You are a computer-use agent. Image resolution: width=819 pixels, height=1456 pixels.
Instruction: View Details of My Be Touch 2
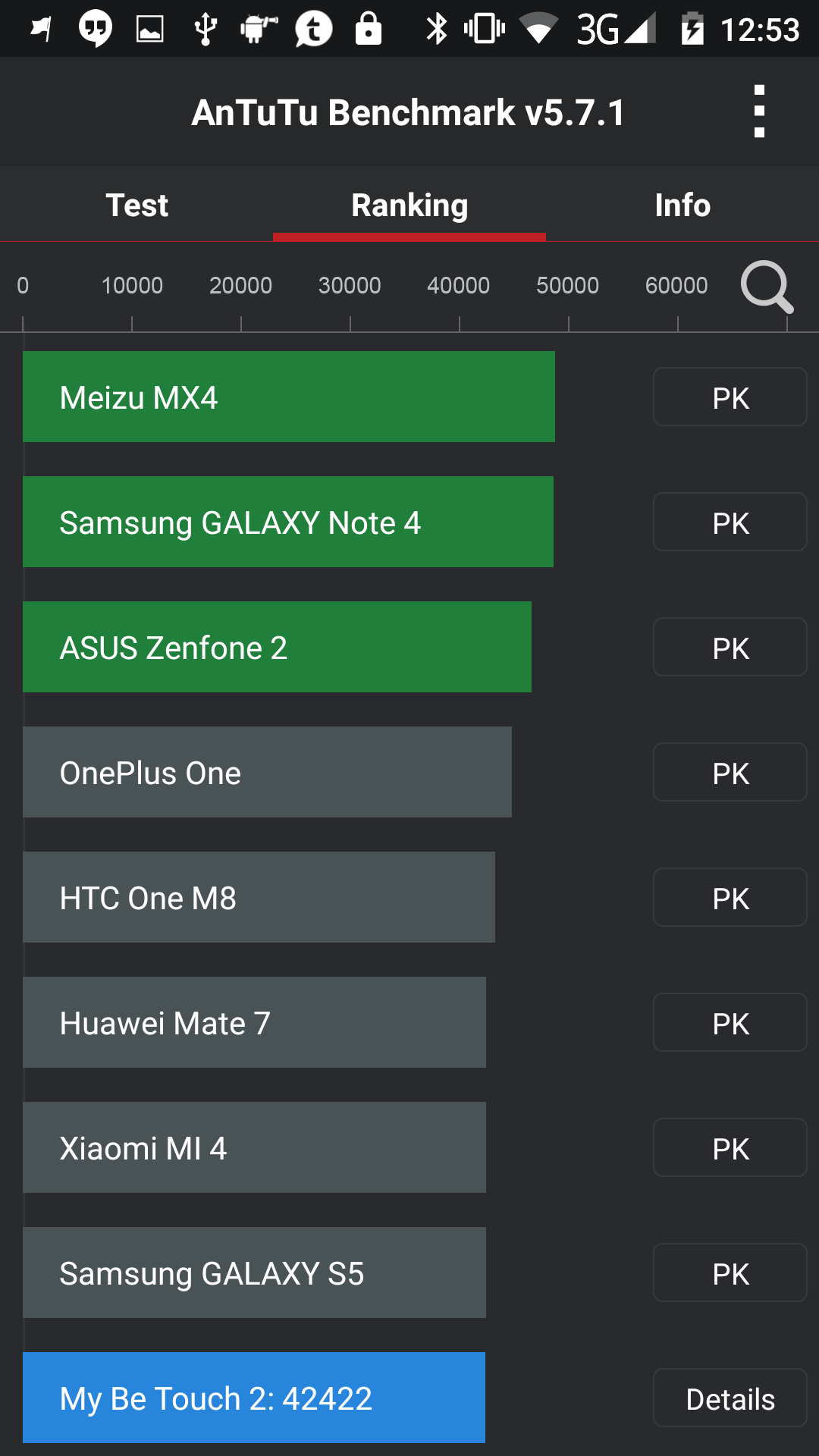[x=730, y=1398]
